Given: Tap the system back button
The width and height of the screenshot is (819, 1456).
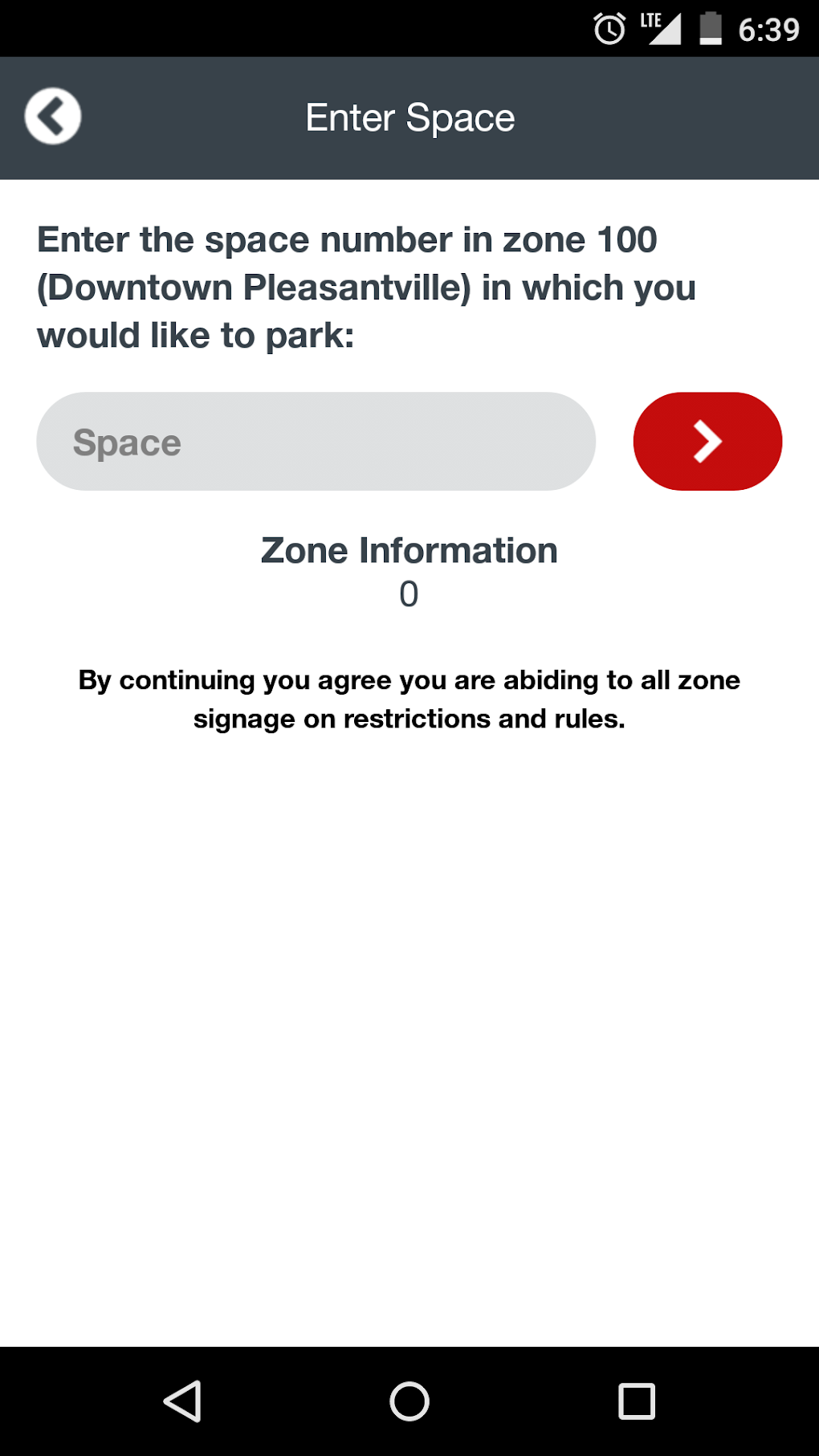Looking at the screenshot, I should (x=183, y=1401).
